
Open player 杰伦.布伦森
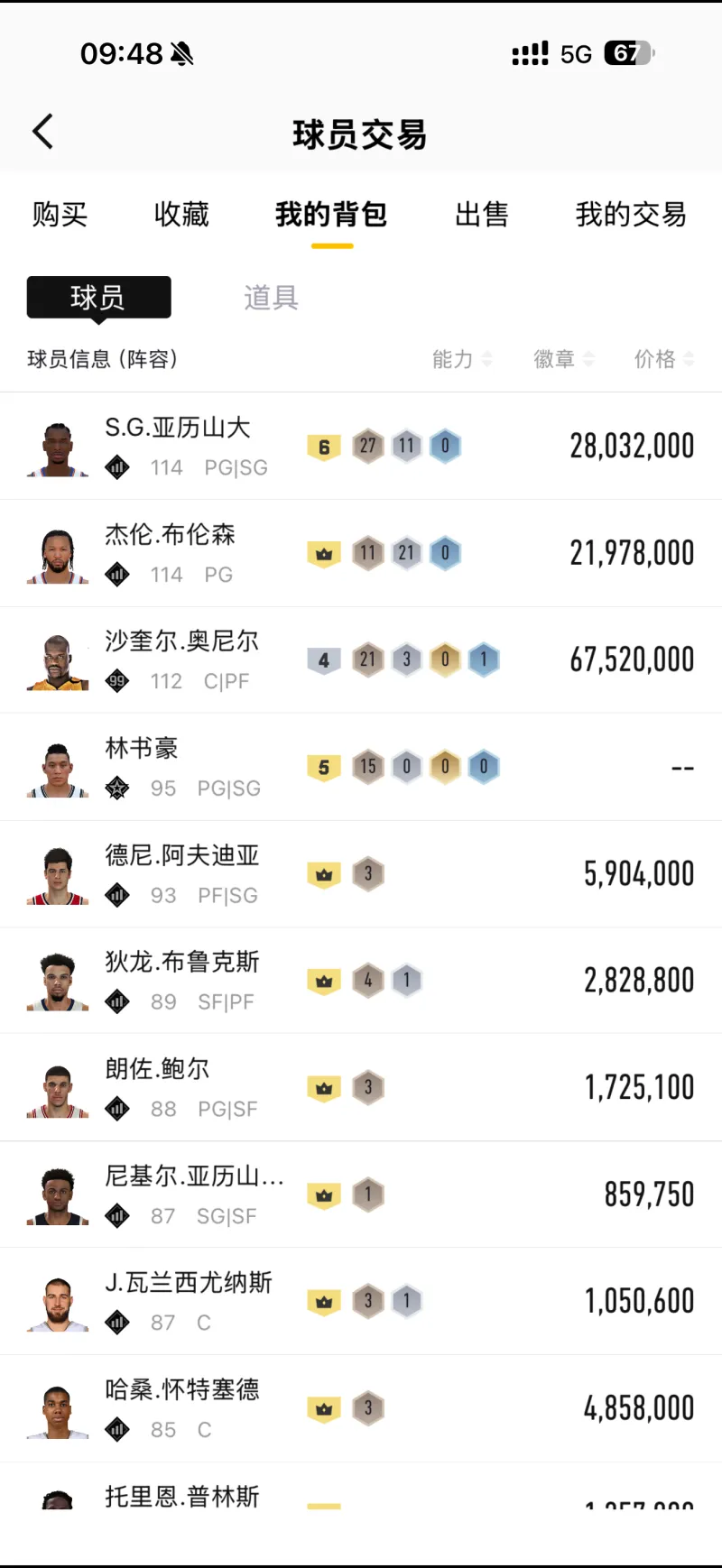(x=361, y=553)
